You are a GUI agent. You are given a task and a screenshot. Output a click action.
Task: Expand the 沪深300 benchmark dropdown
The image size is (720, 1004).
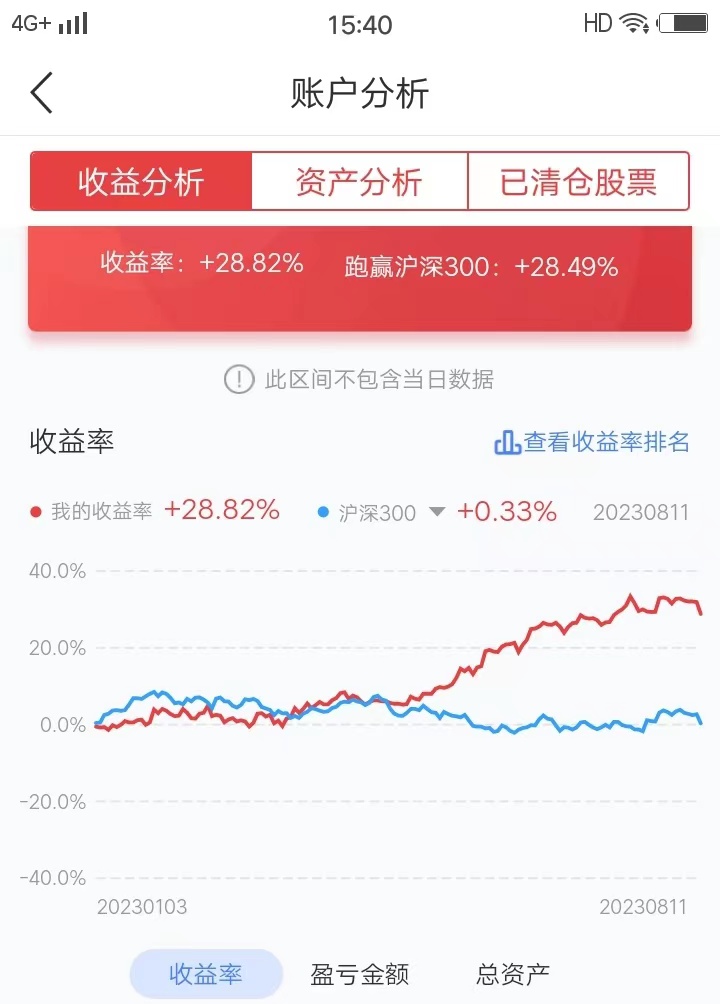click(x=437, y=512)
